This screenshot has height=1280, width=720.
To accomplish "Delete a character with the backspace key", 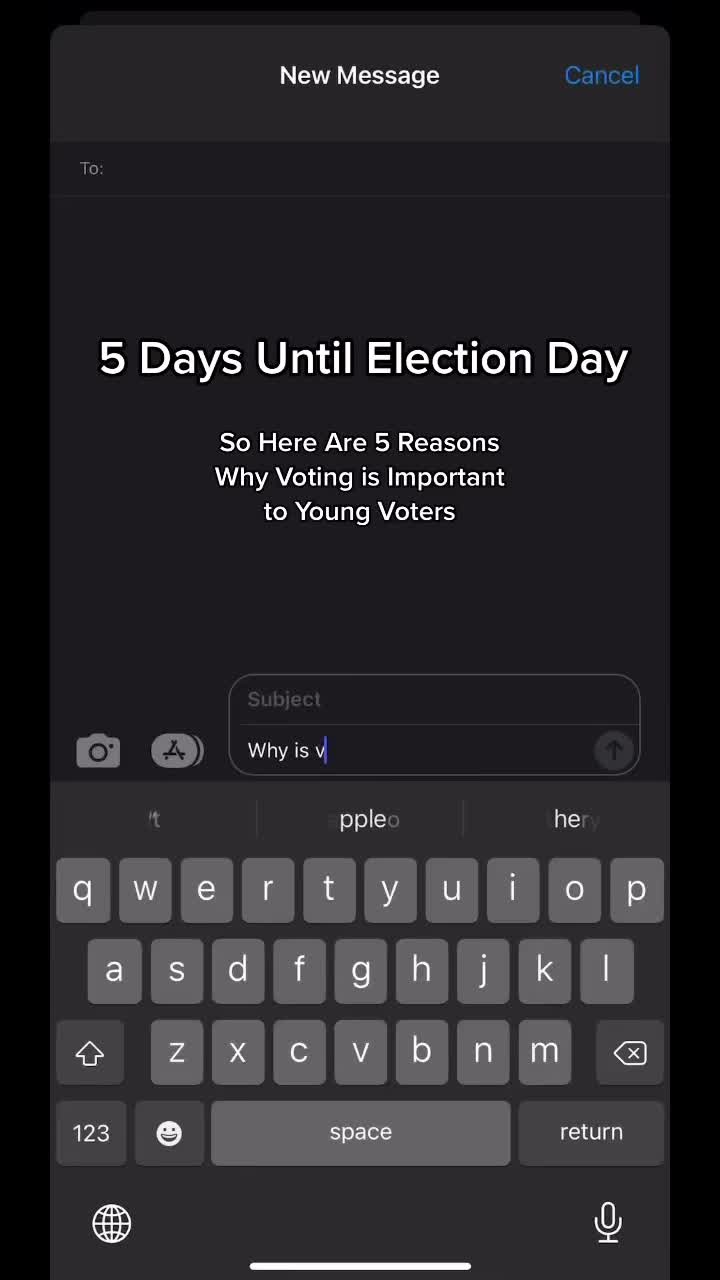I will pos(630,1052).
